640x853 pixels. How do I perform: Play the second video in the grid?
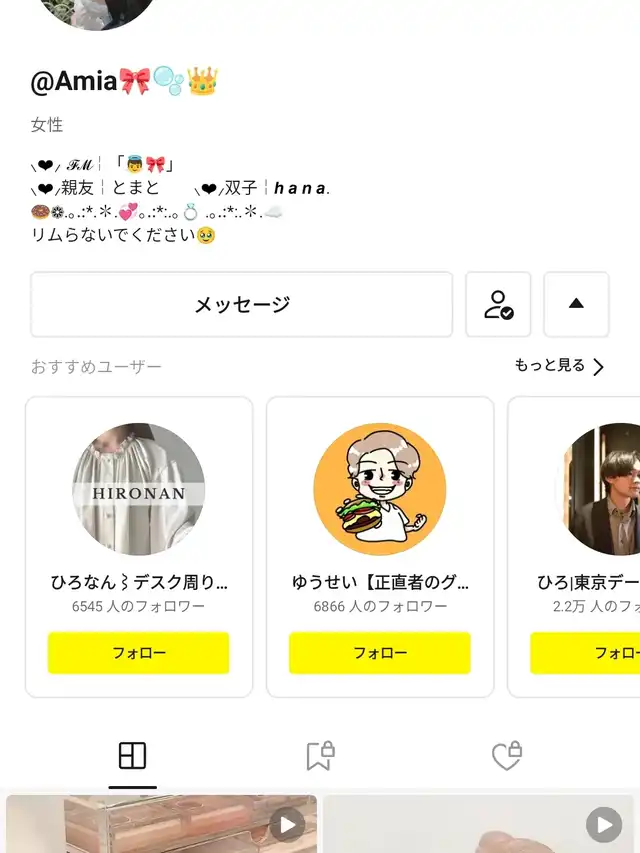(478, 824)
